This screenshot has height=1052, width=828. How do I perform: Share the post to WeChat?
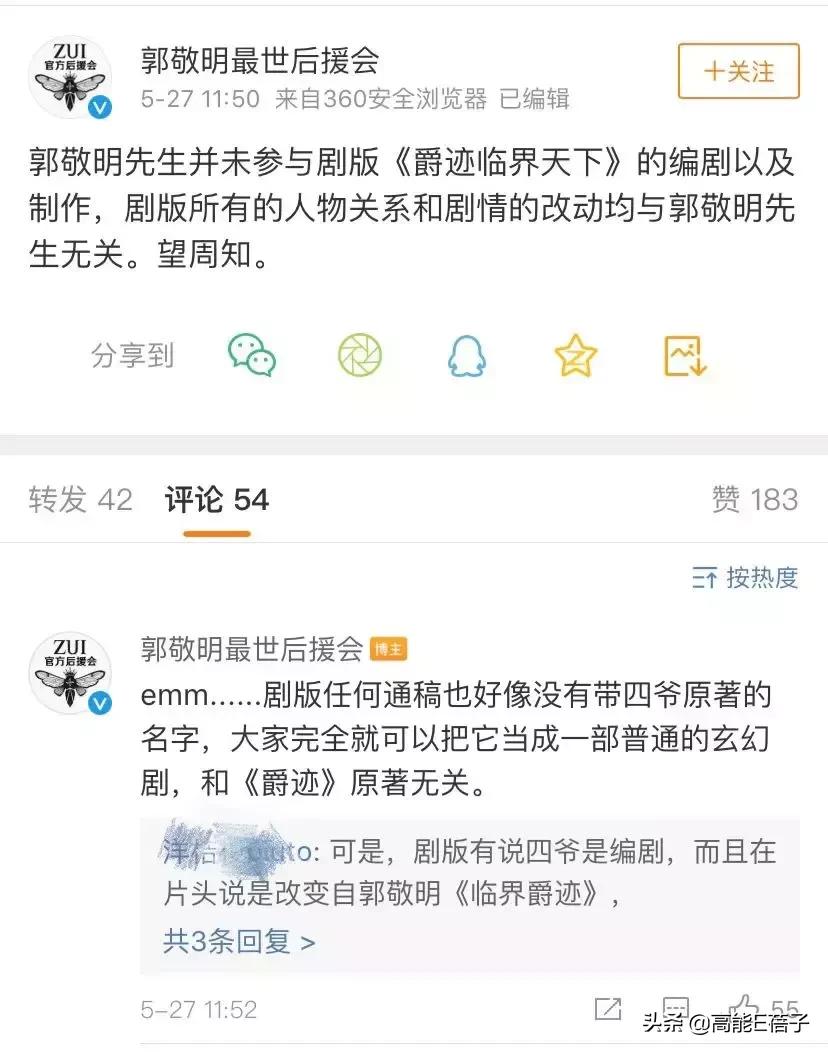pos(253,355)
